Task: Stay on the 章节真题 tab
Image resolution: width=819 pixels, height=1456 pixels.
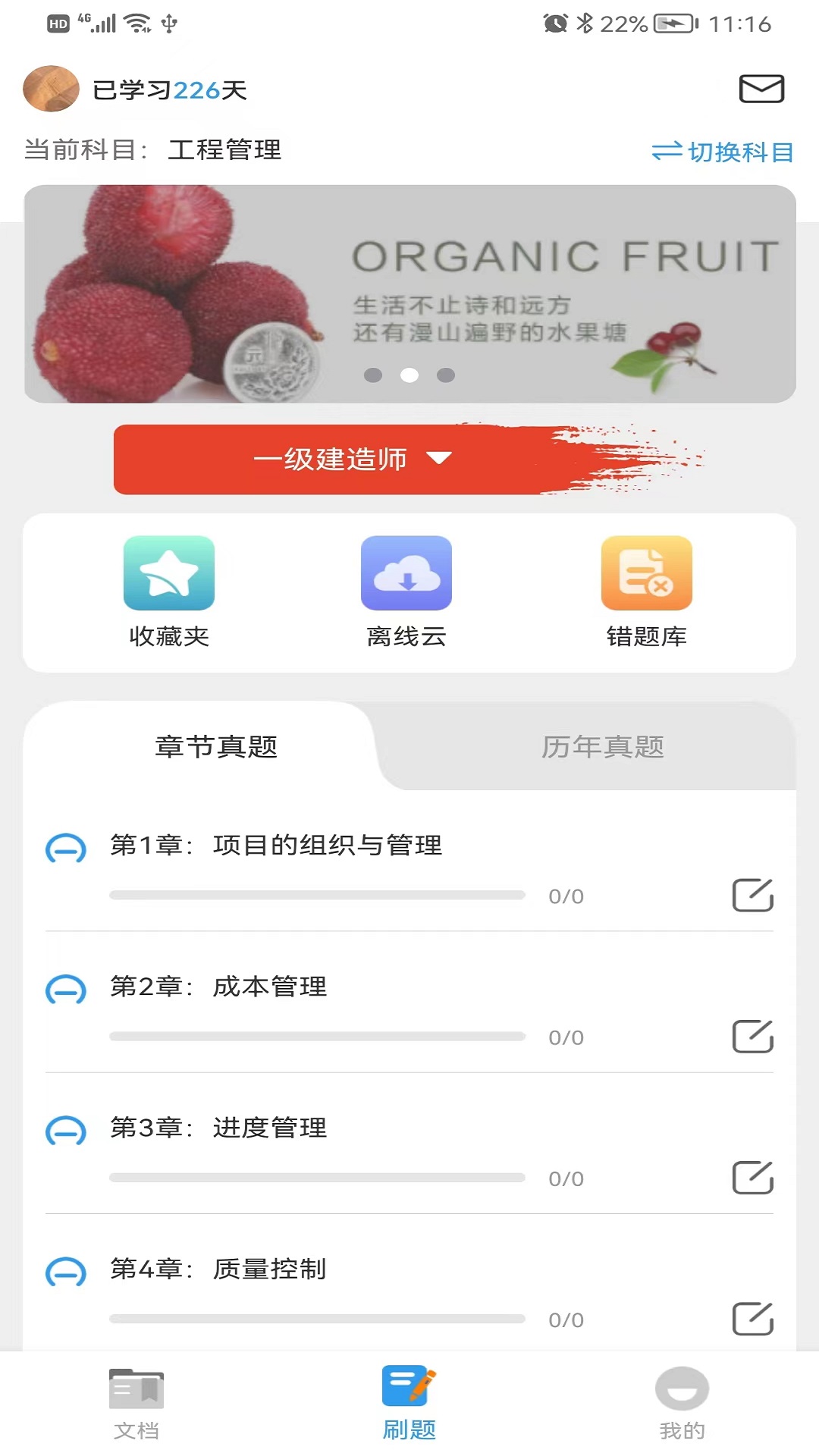Action: coord(215,747)
